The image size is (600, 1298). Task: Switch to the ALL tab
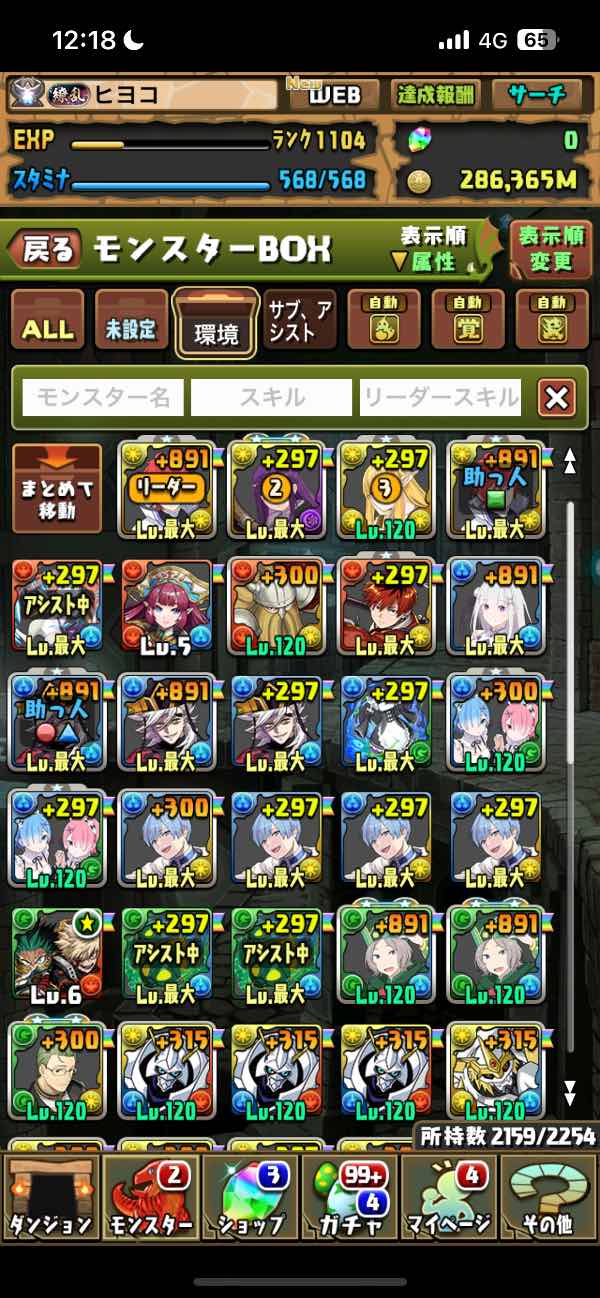[48, 327]
